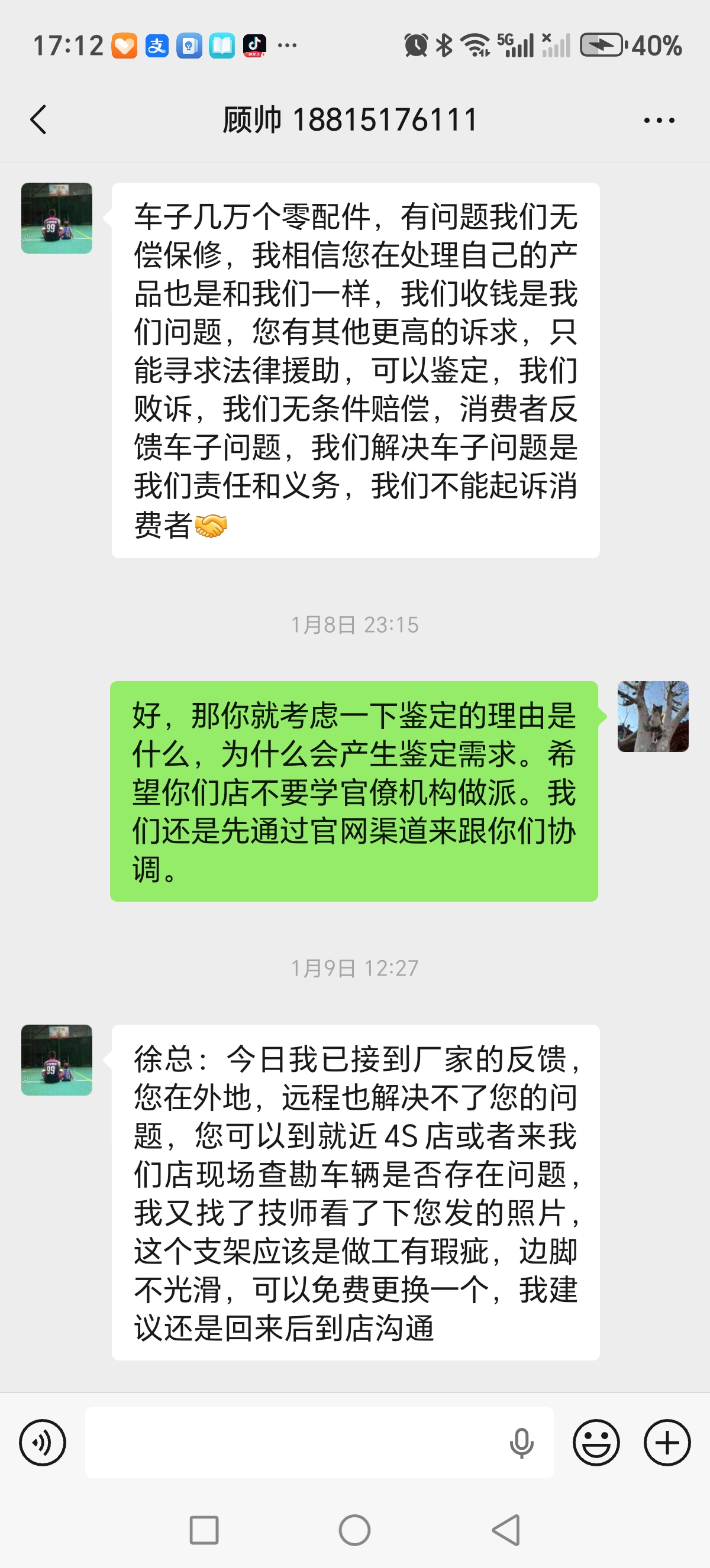Viewport: 710px width, 1568px height.
Task: Tap the microphone icon in text field
Action: pyautogui.click(x=521, y=1443)
